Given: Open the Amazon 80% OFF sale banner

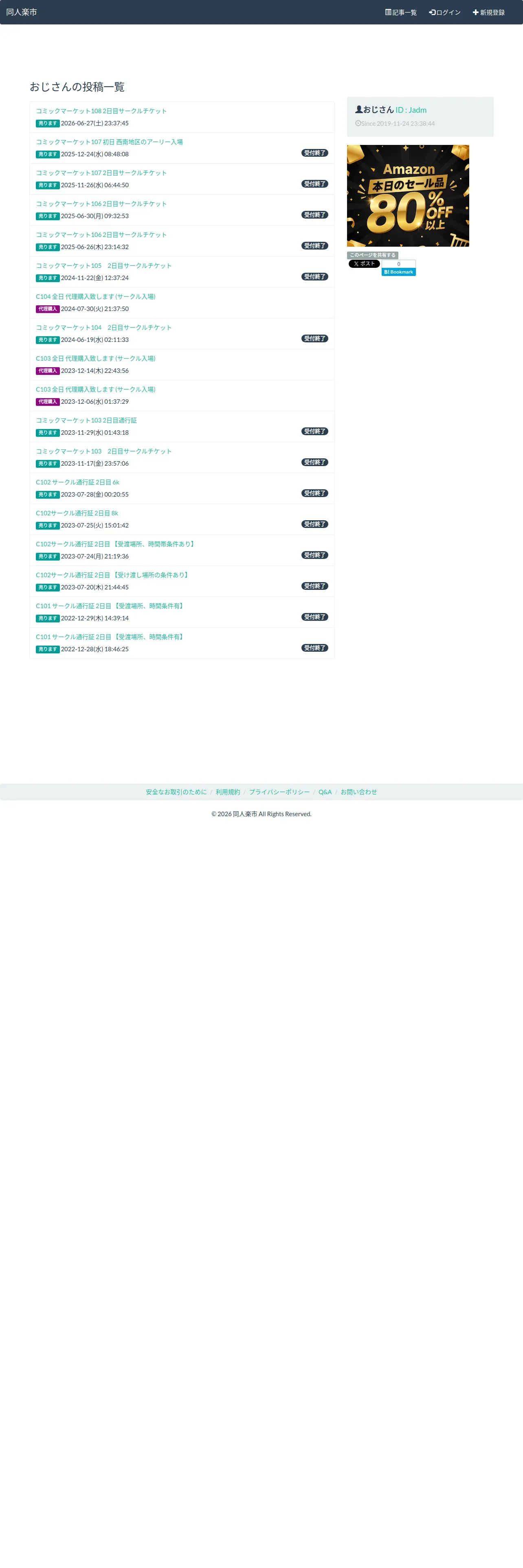Looking at the screenshot, I should pos(408,195).
